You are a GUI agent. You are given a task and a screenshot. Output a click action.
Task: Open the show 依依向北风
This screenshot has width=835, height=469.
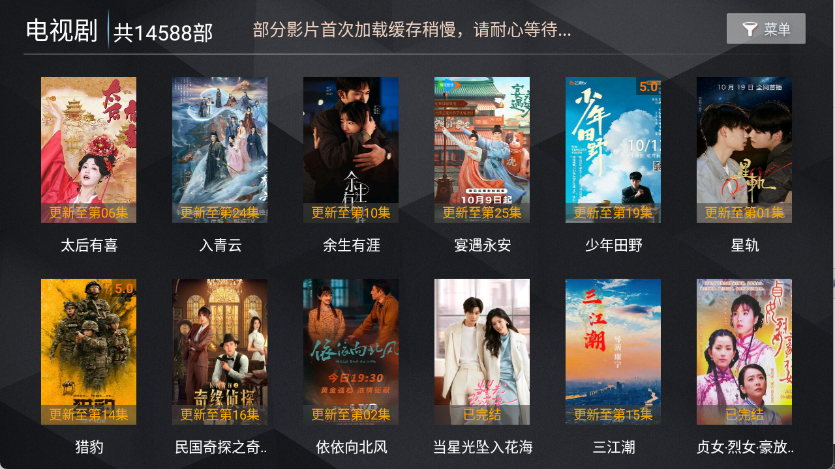click(351, 352)
